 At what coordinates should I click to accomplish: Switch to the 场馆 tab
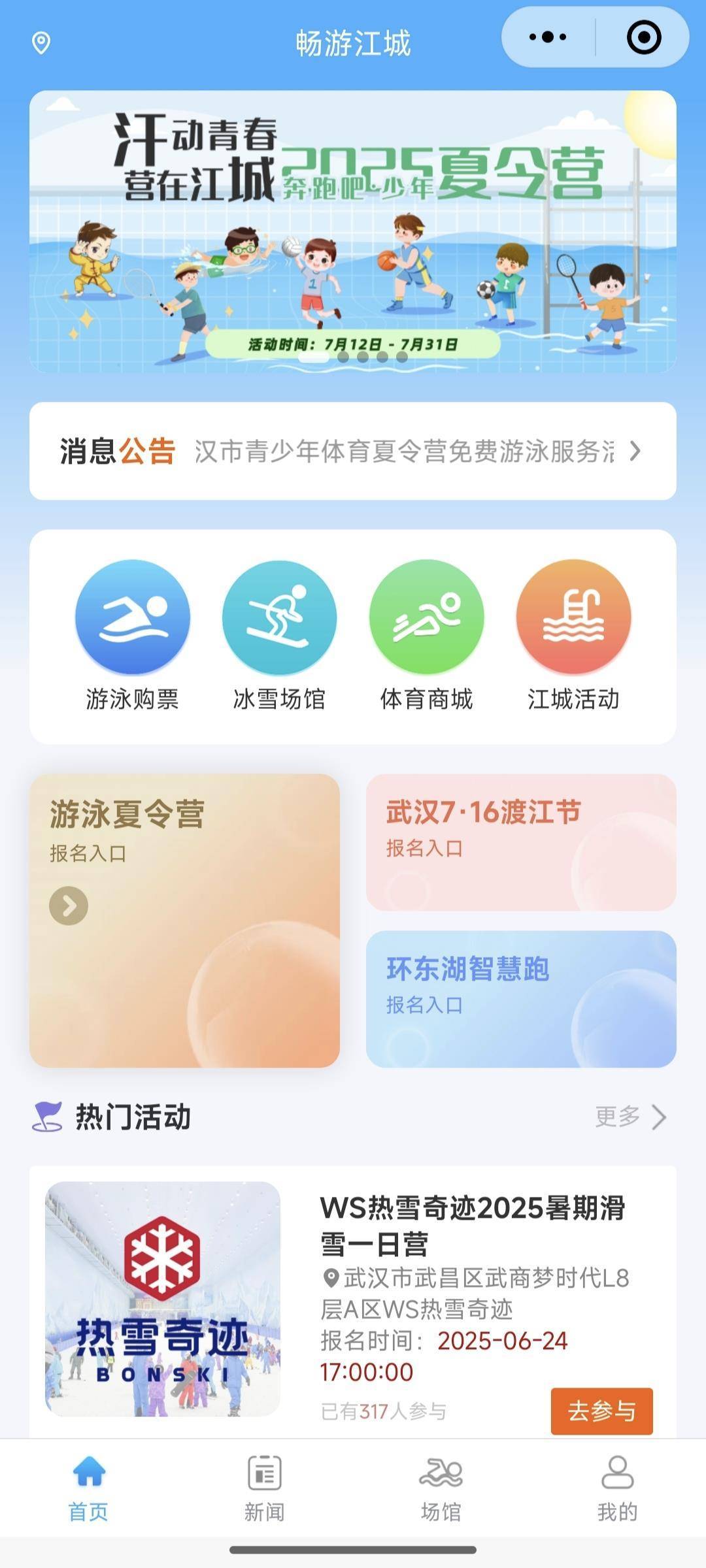(441, 1485)
